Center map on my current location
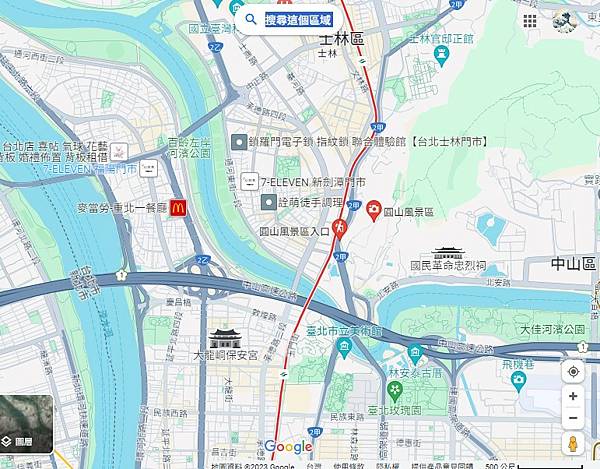 (x=573, y=372)
